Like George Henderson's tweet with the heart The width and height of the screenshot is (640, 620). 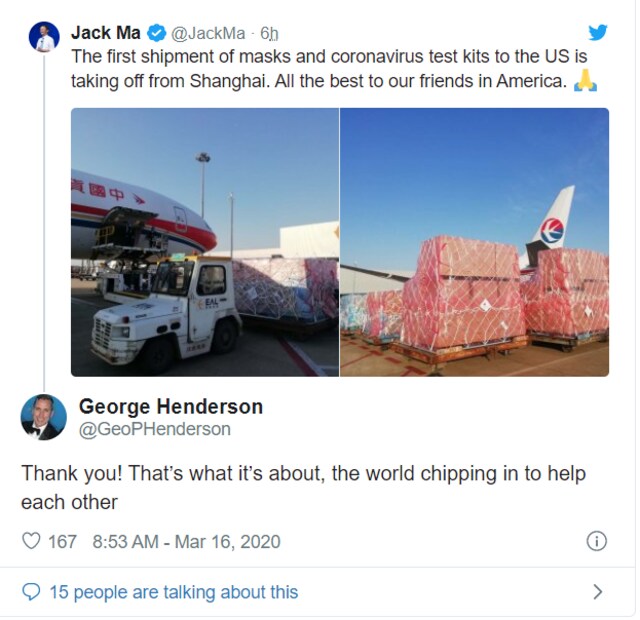tap(32, 541)
